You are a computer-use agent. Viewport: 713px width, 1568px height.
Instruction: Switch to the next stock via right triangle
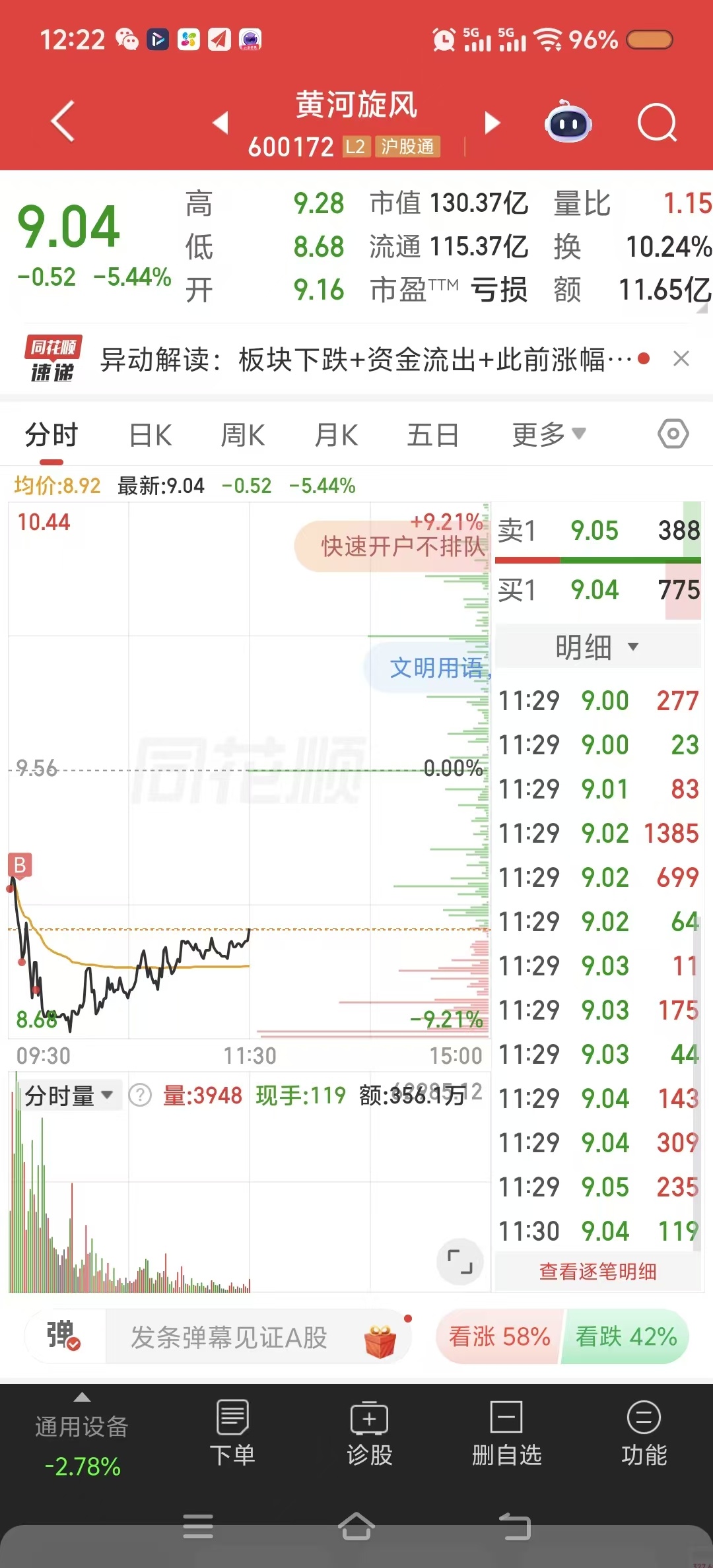(492, 123)
